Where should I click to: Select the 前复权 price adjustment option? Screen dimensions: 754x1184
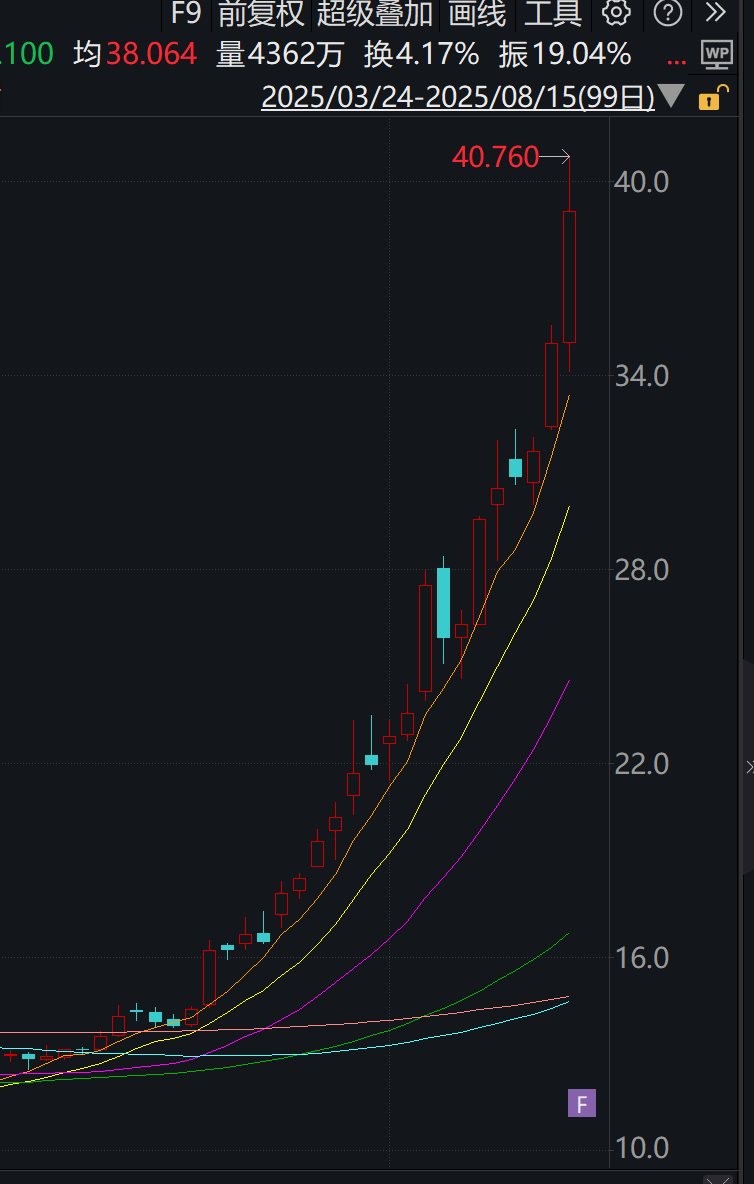(261, 13)
